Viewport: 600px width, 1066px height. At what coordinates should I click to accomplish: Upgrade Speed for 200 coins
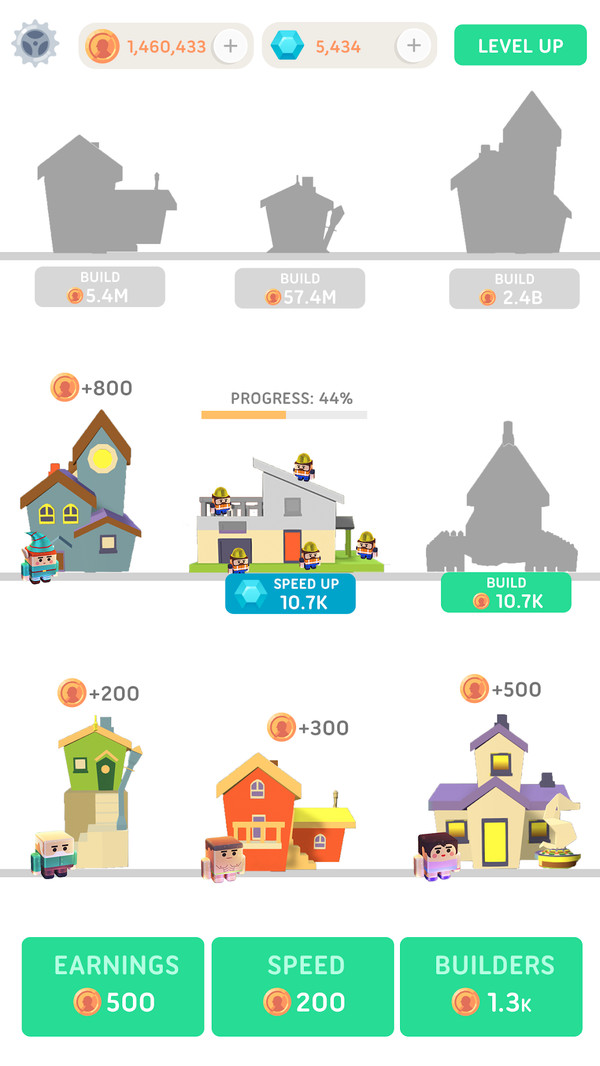(x=303, y=986)
